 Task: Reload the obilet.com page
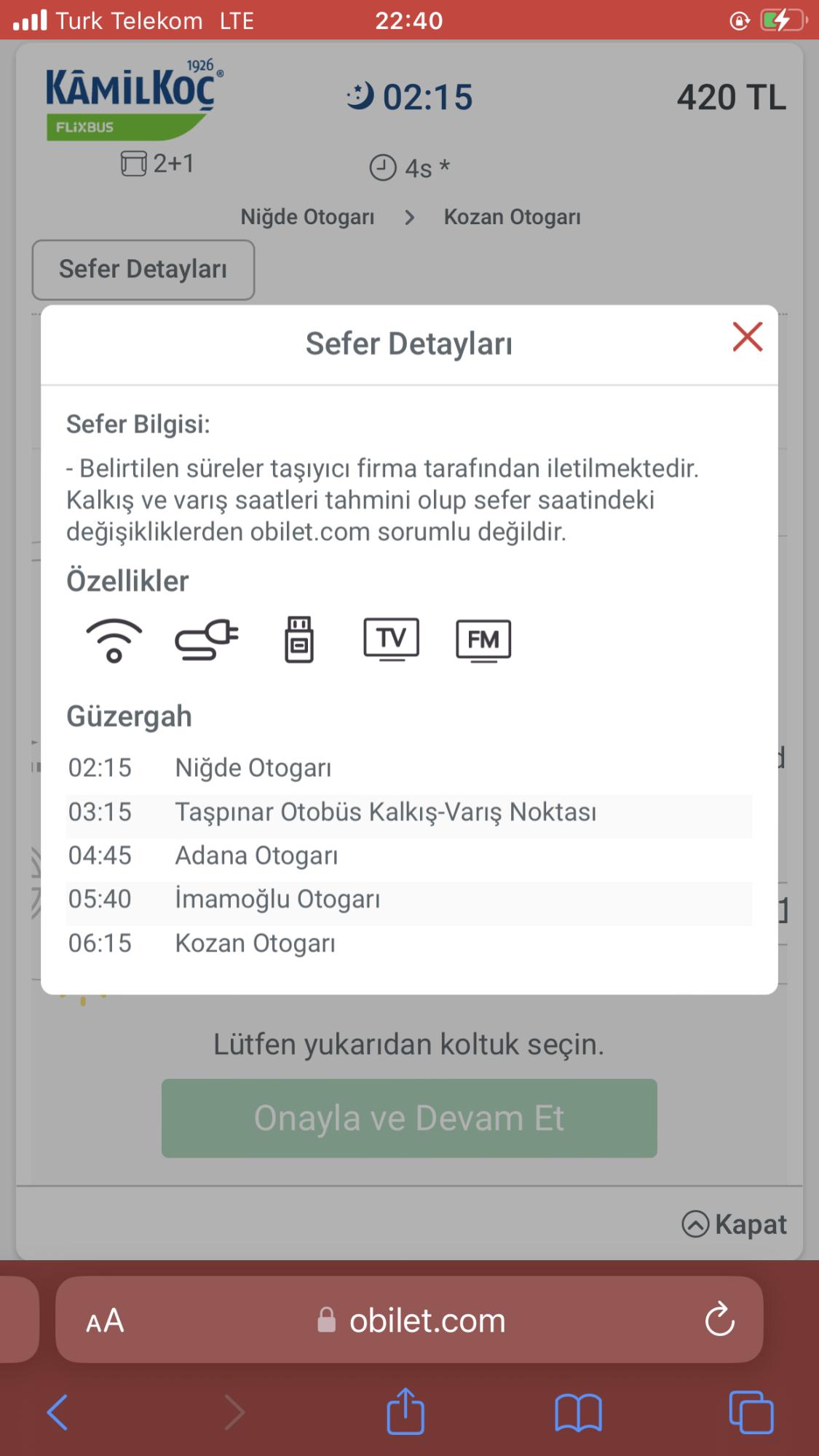[719, 1319]
